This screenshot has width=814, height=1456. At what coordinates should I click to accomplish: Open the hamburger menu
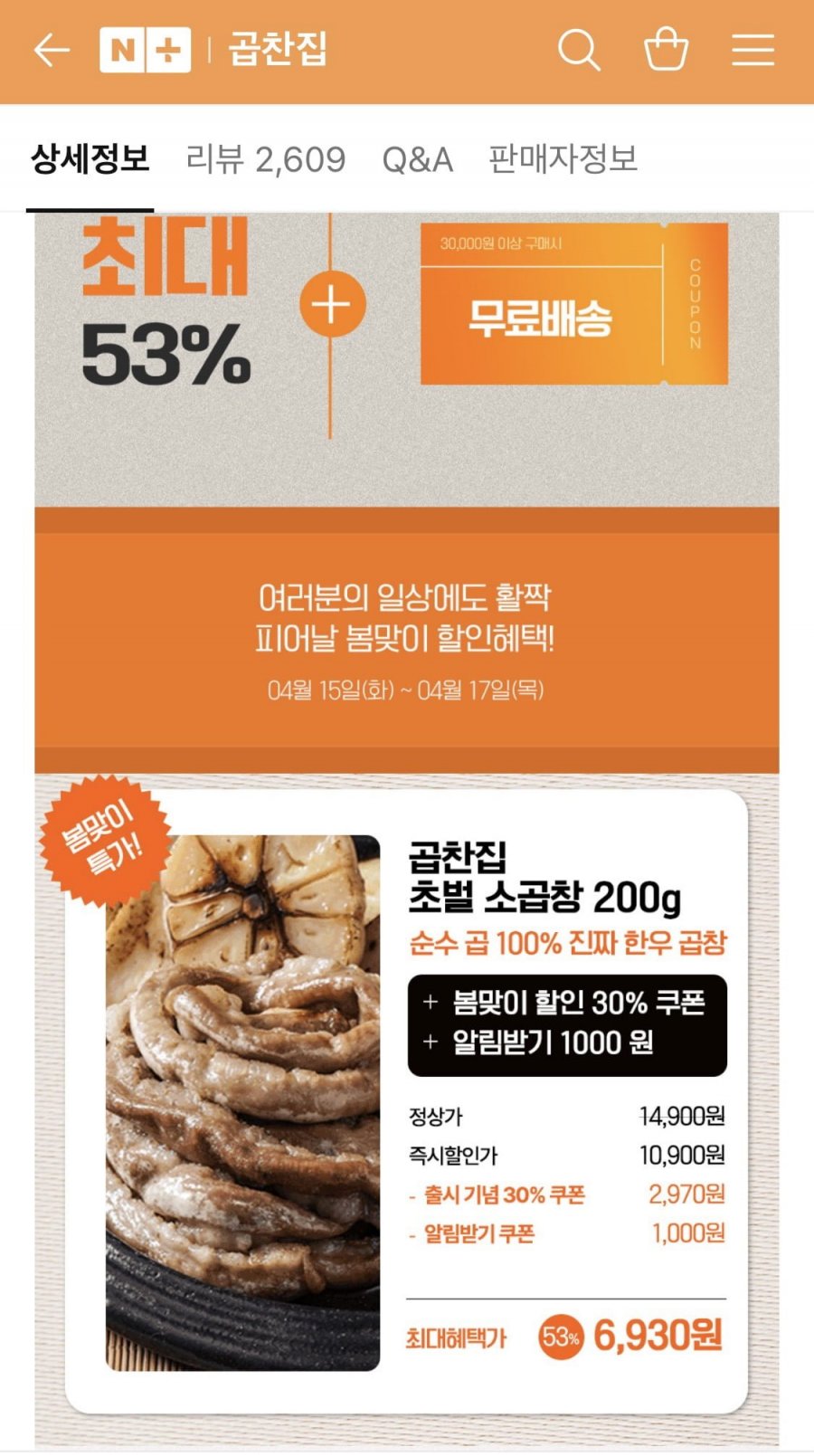click(x=752, y=50)
